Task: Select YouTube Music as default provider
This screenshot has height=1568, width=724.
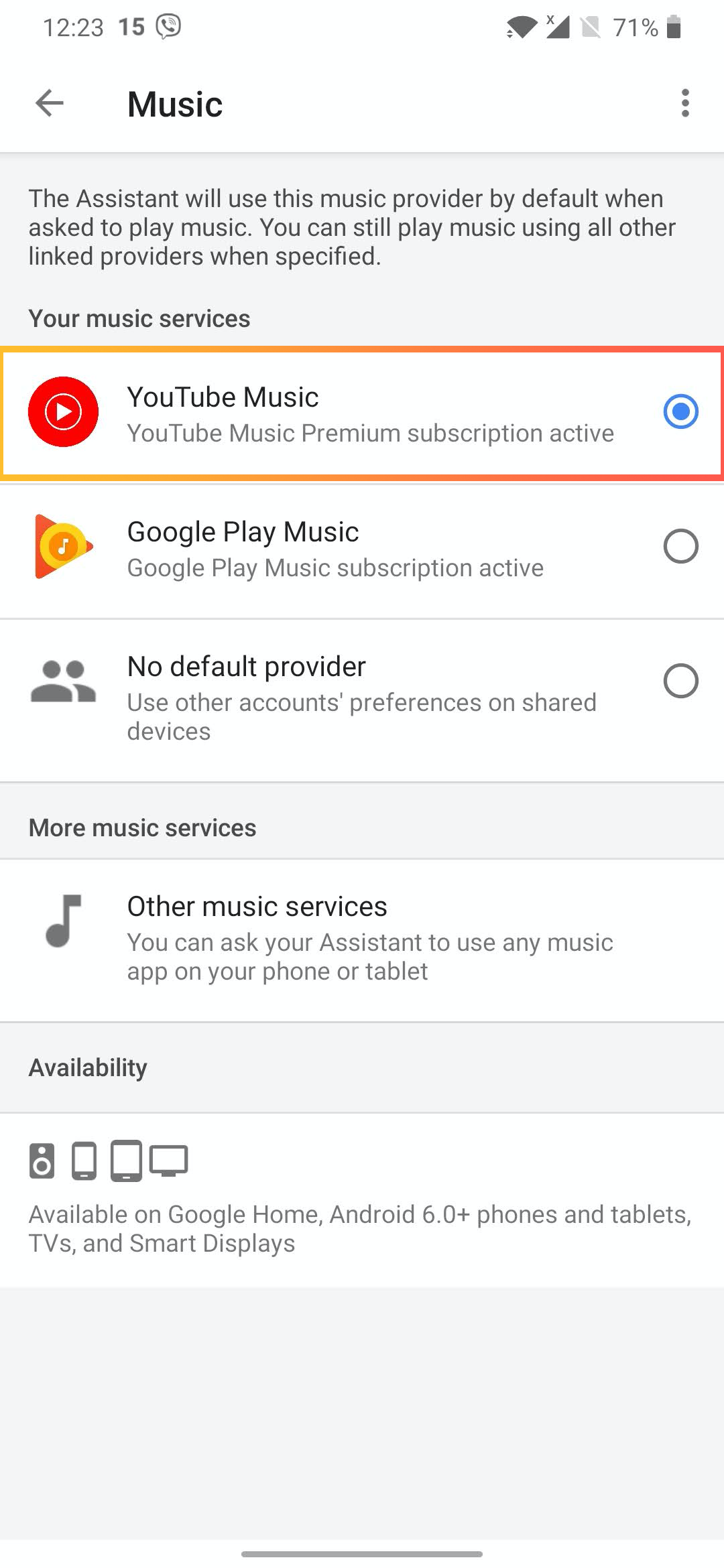Action: click(x=680, y=411)
